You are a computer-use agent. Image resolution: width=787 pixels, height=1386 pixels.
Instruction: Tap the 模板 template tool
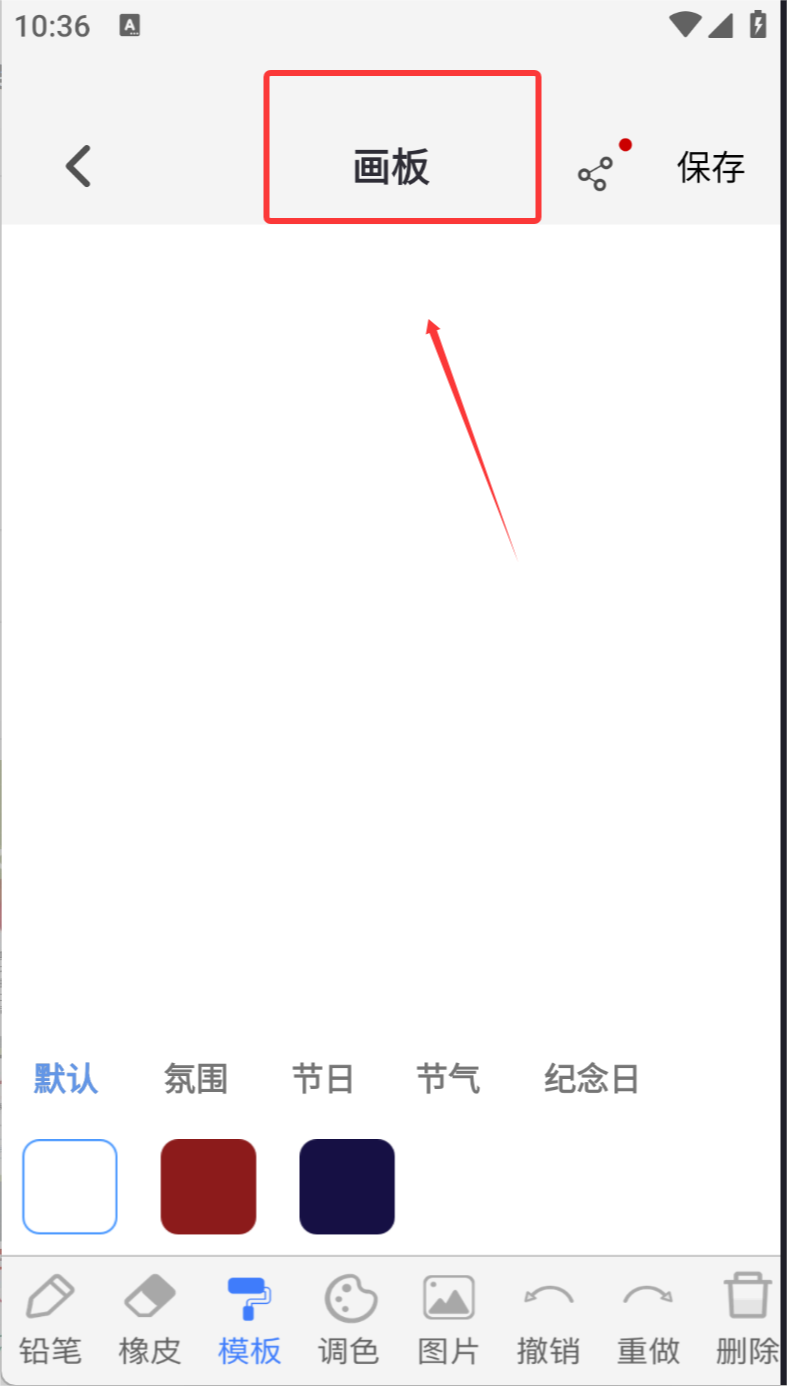tap(250, 1320)
